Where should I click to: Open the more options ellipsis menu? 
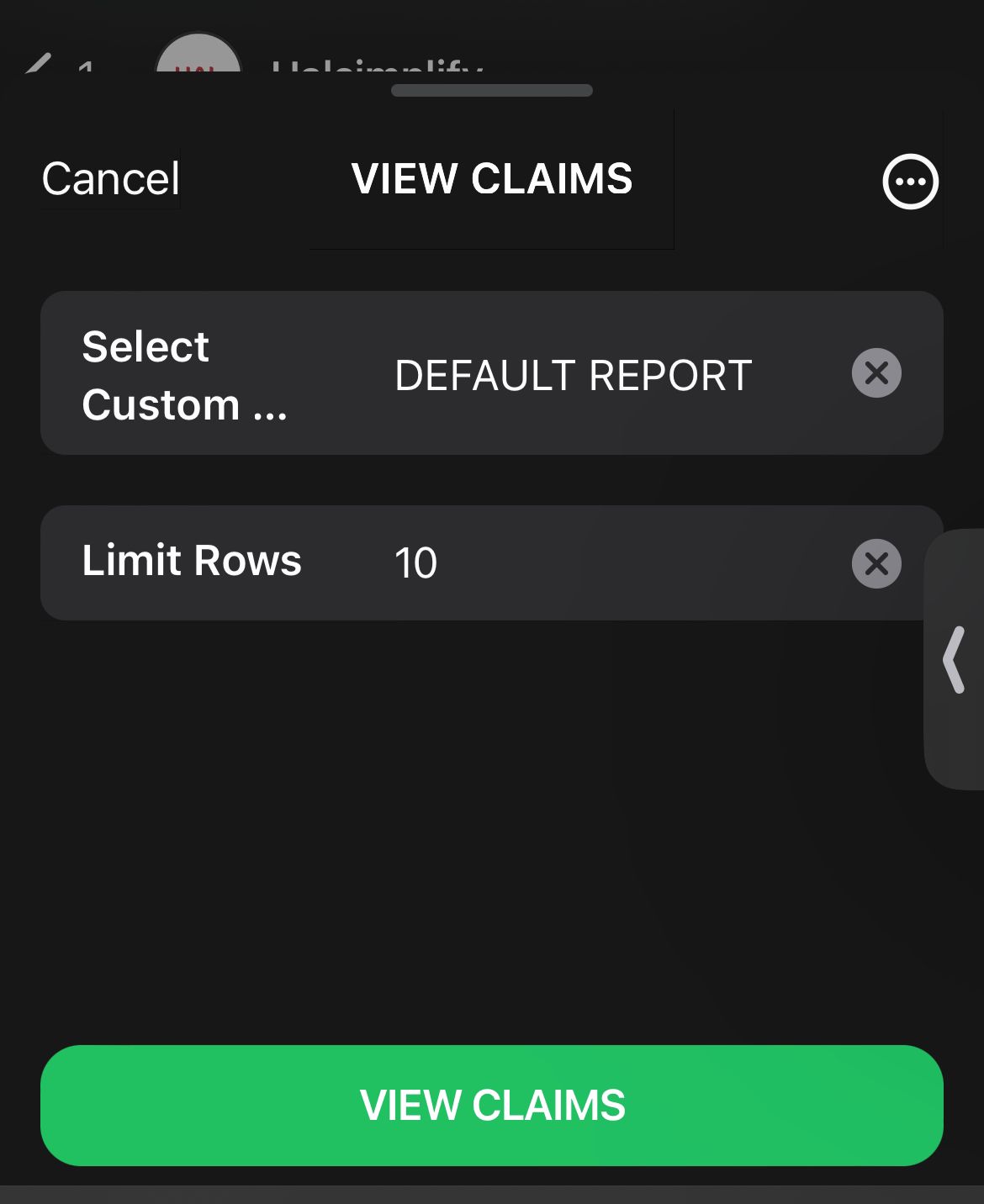coord(910,181)
